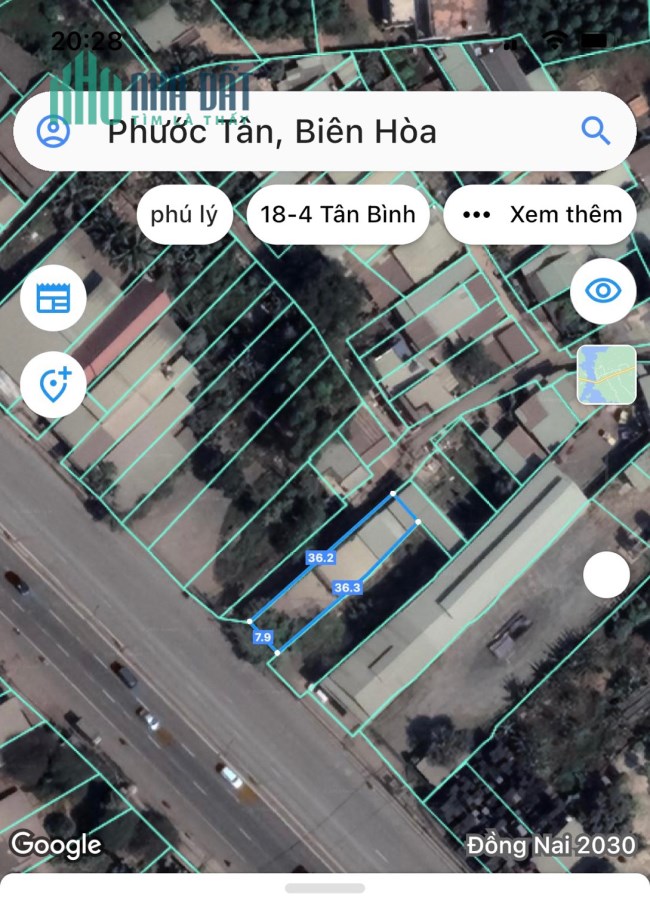
Task: Select the 18-4 Tân Bình chip
Action: [338, 215]
